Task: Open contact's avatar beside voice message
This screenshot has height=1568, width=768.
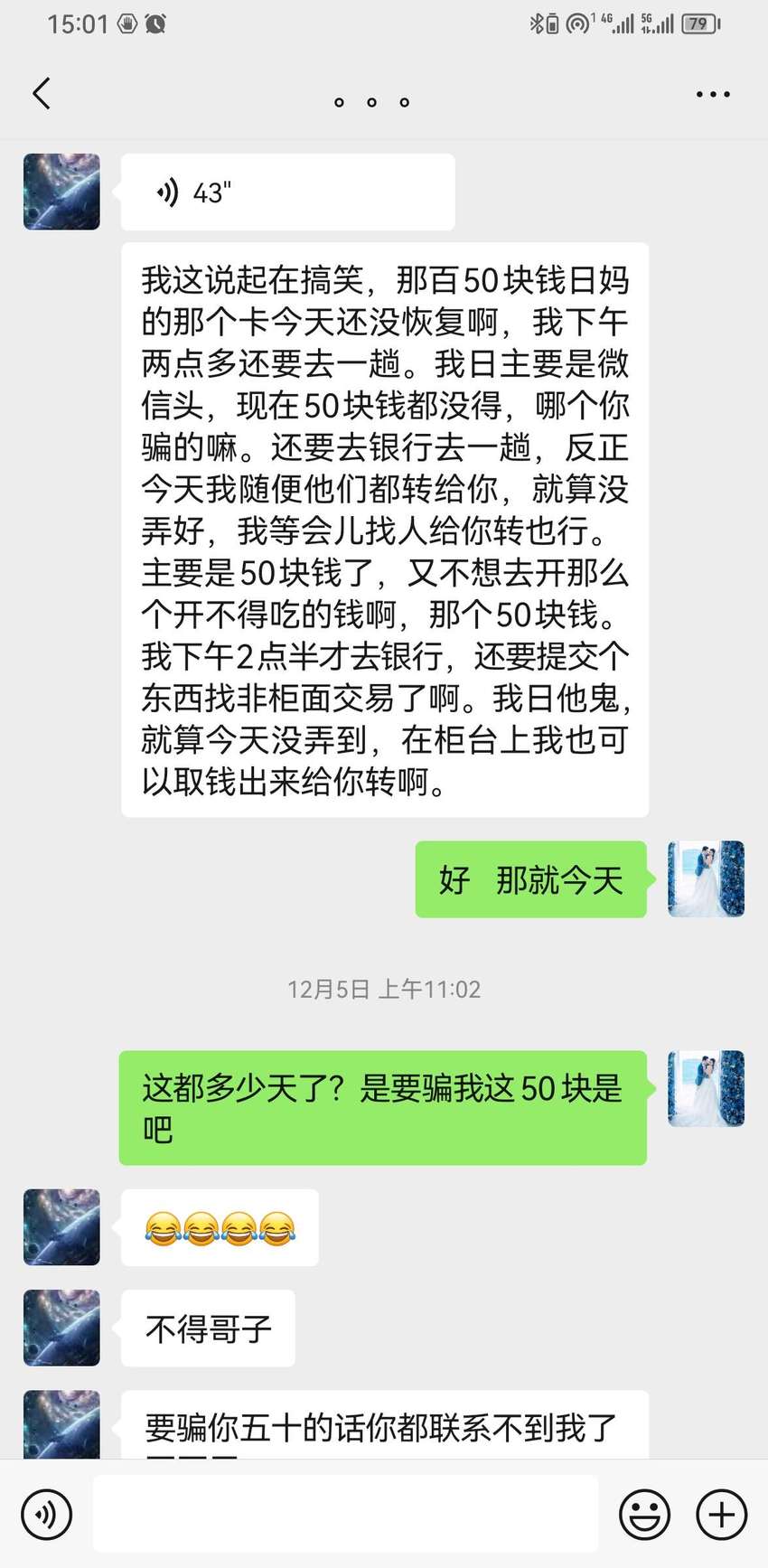Action: 61,192
